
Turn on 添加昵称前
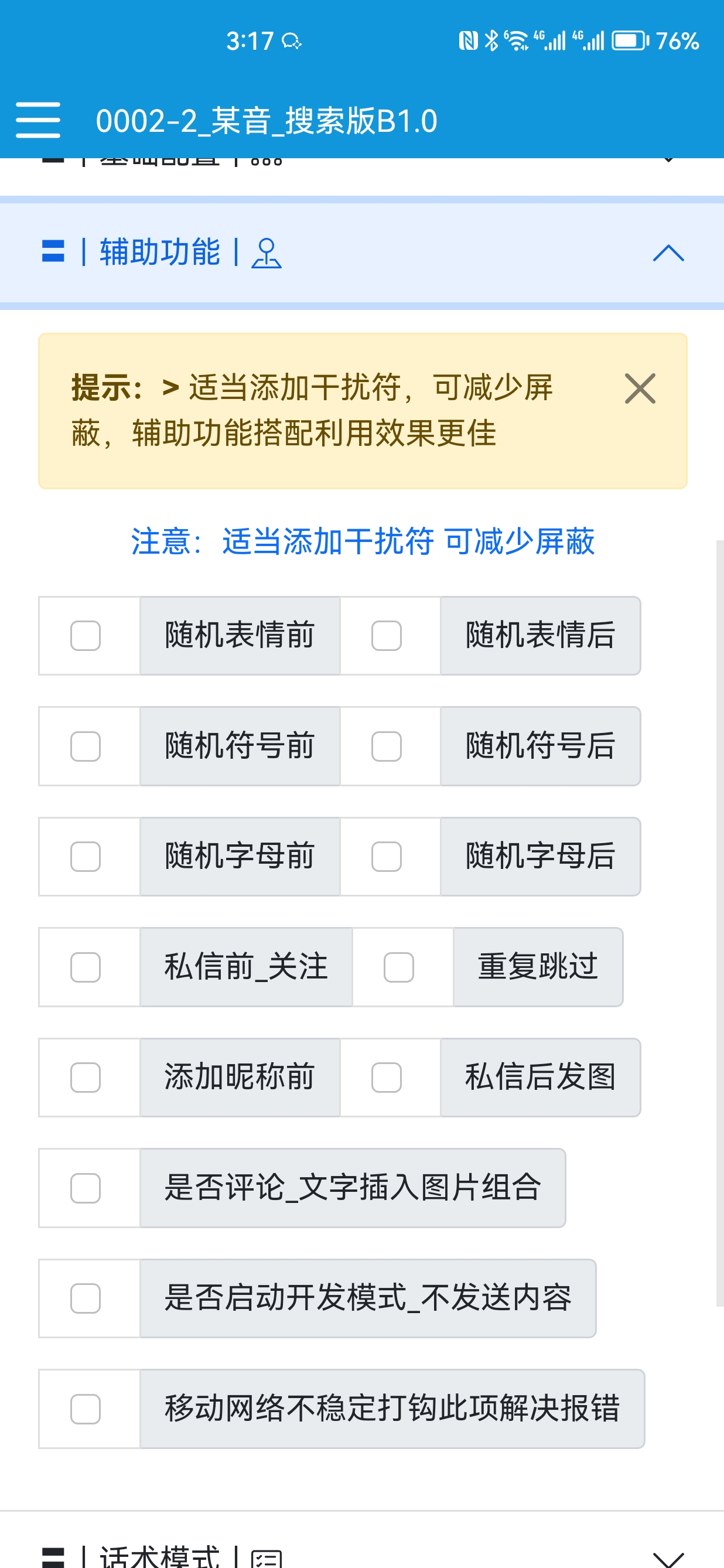[85, 1078]
